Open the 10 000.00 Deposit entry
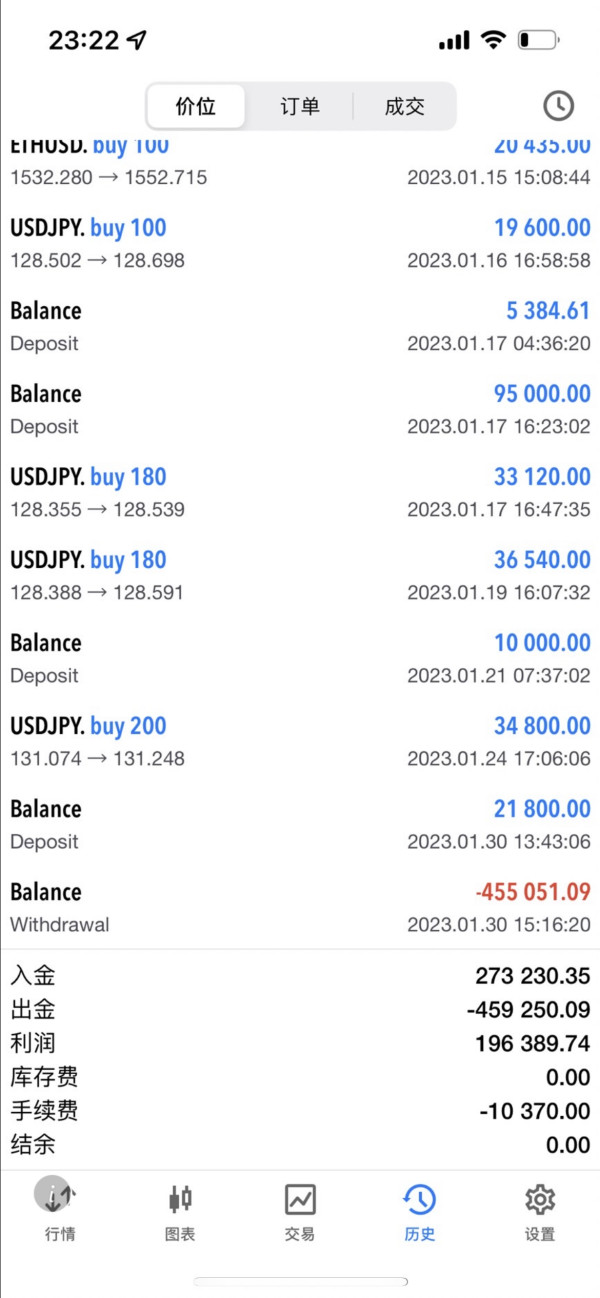The image size is (600, 1298). (300, 658)
